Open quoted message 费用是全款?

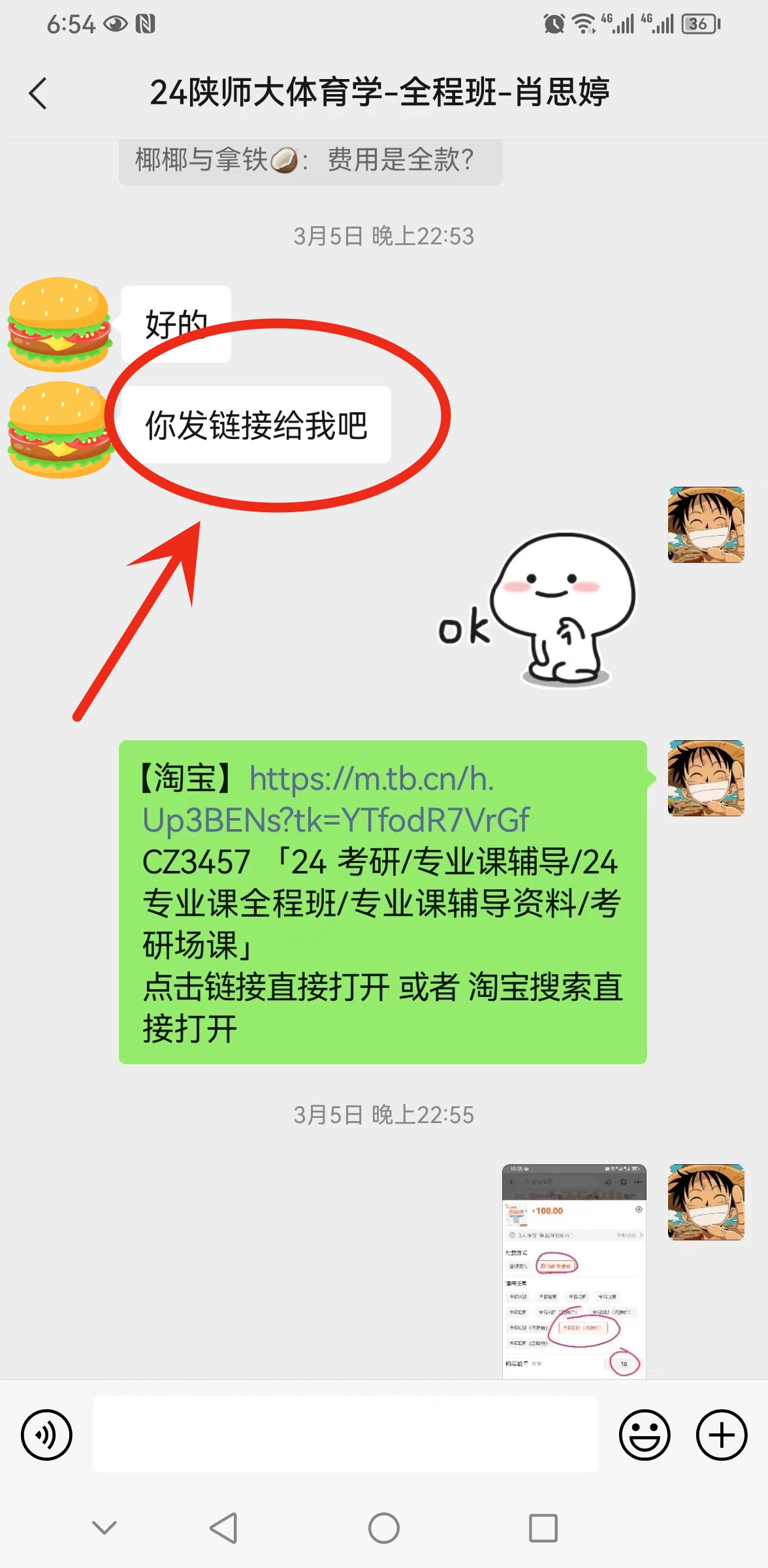[310, 161]
